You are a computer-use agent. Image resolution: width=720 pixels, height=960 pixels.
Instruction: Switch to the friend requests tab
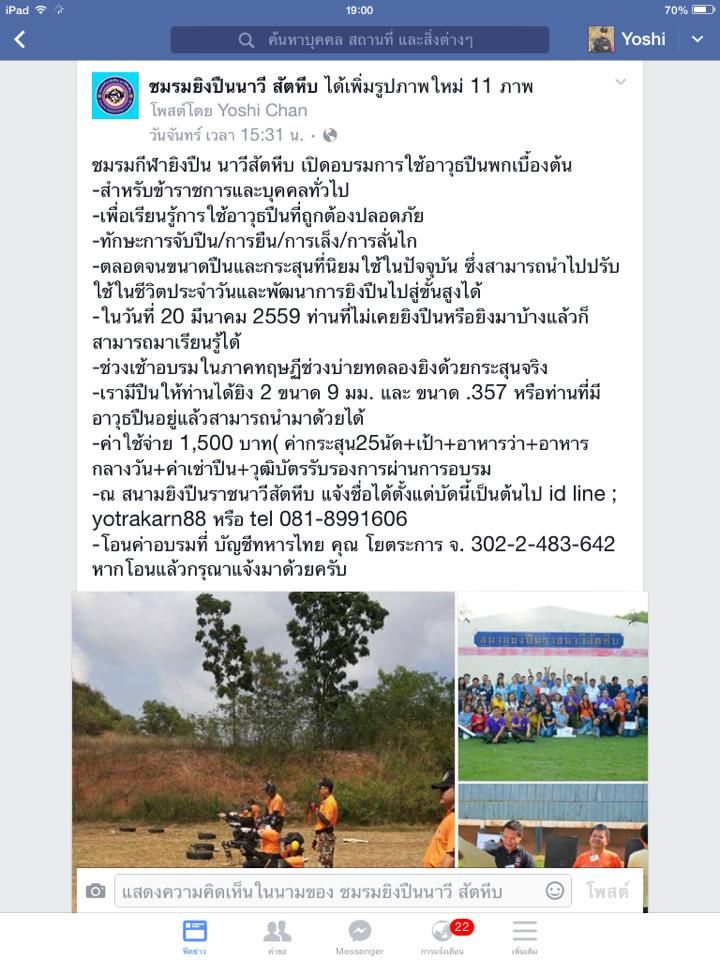pos(277,937)
